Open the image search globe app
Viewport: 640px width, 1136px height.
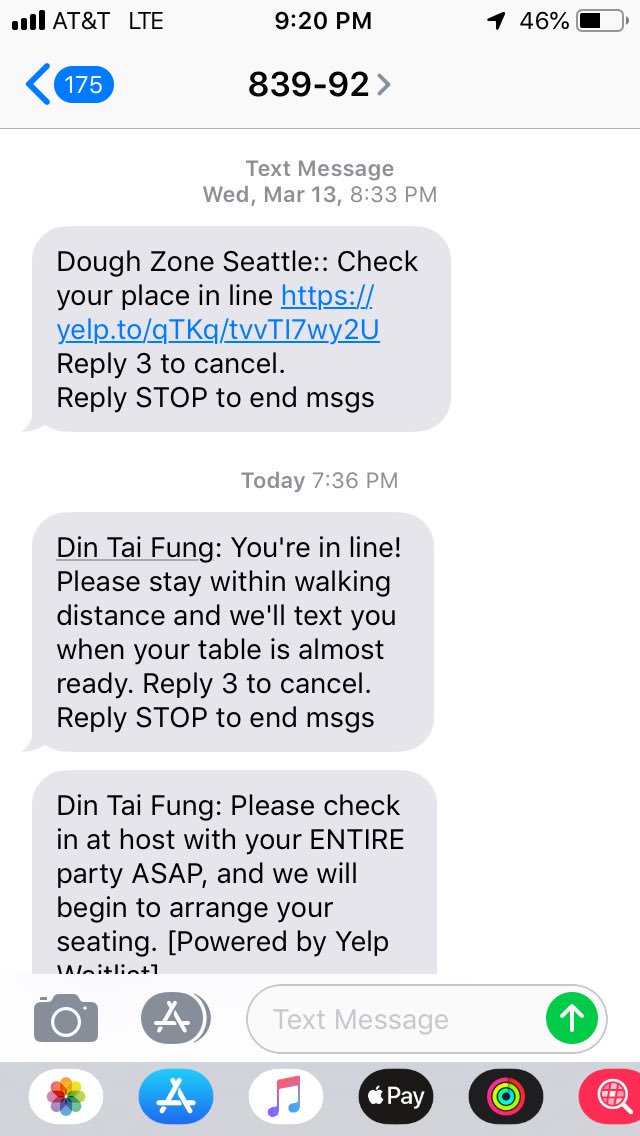[x=610, y=1096]
